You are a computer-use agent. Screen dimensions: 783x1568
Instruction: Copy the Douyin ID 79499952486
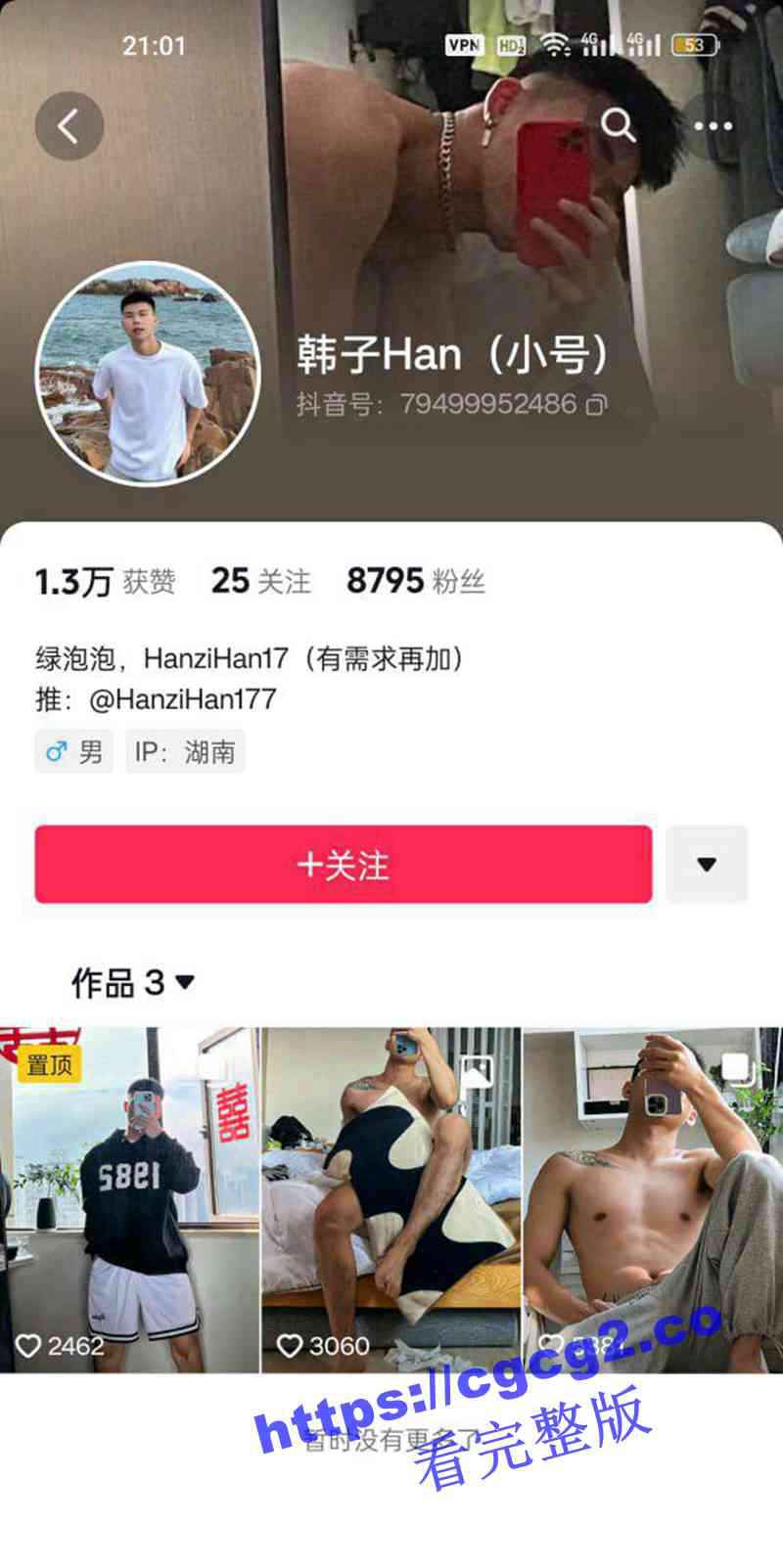[596, 405]
